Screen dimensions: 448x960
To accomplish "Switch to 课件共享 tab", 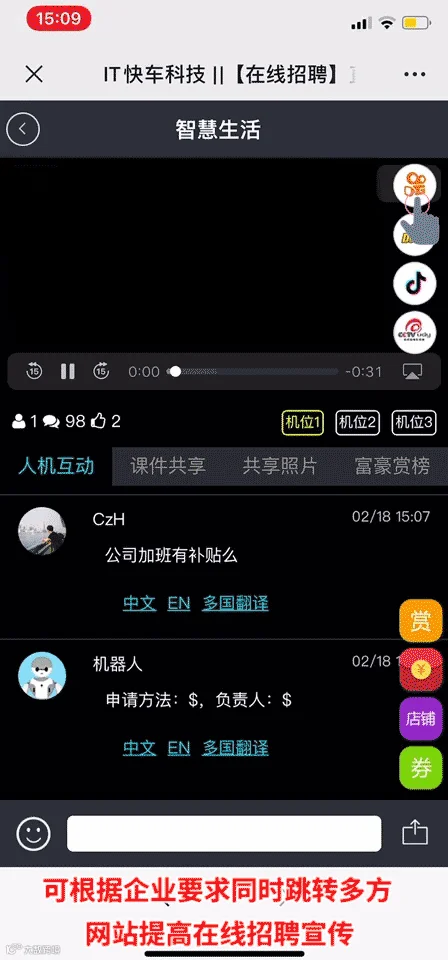I will tap(168, 467).
